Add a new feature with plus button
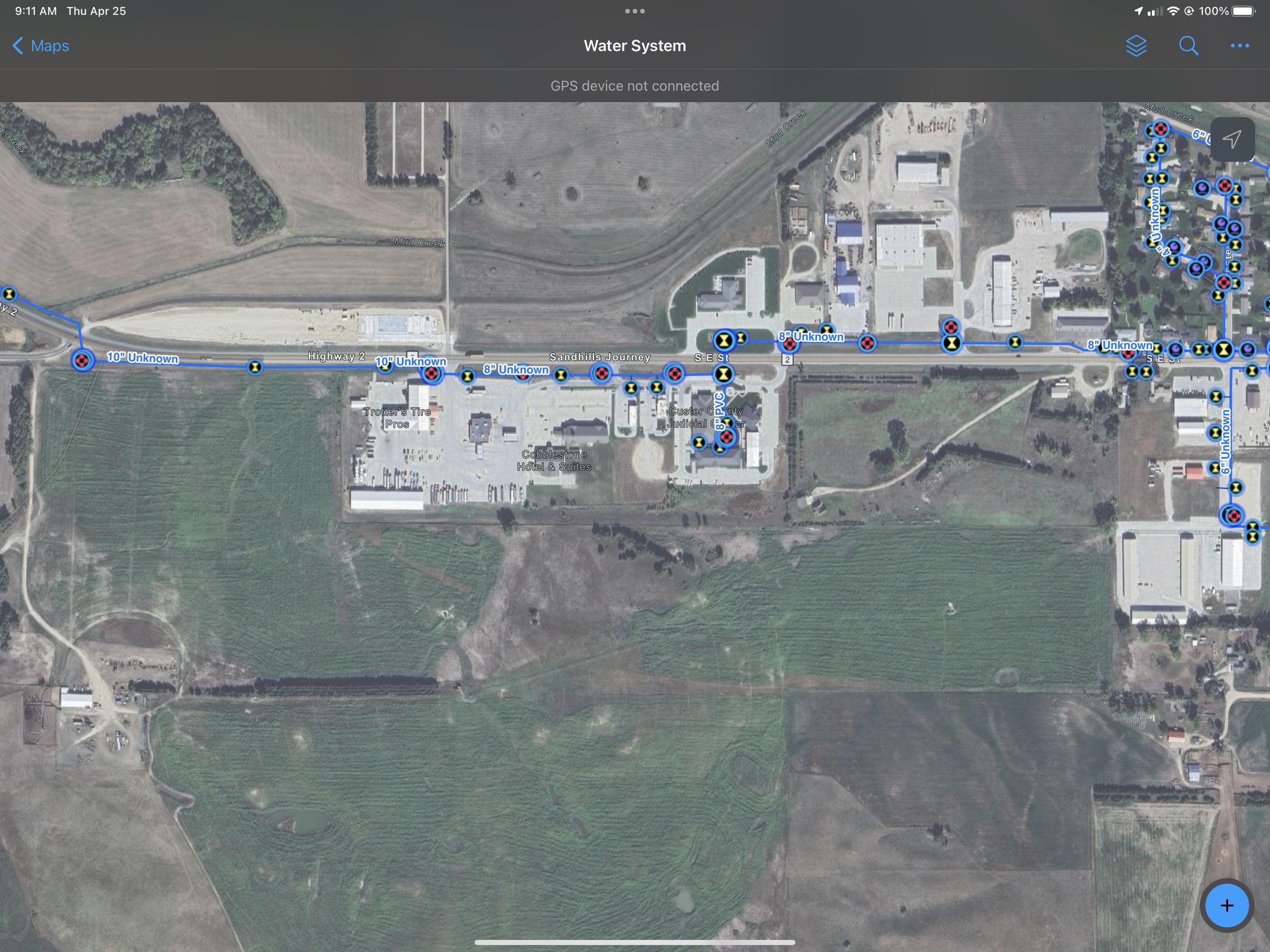The image size is (1270, 952). coord(1226,906)
